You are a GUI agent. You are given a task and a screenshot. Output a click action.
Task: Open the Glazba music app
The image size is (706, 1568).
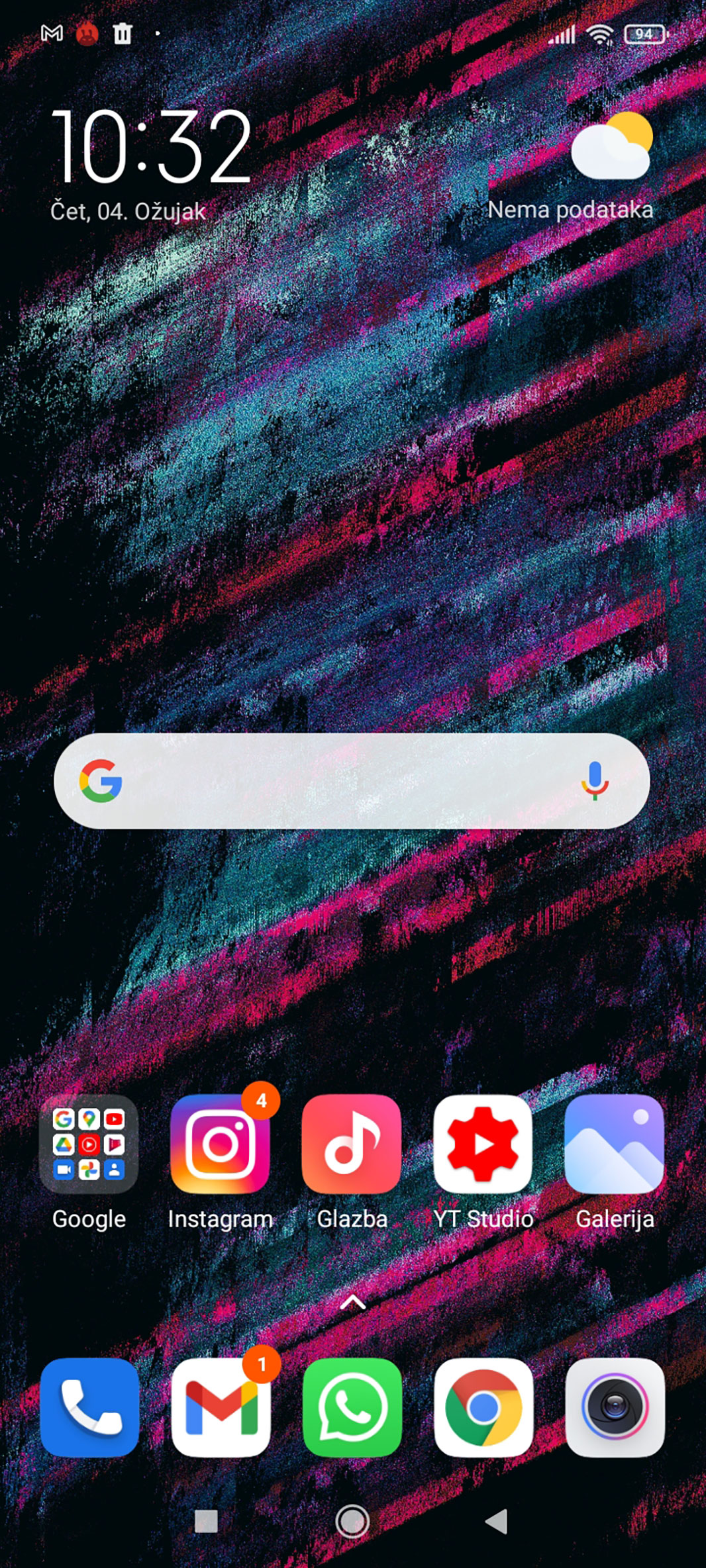tap(352, 1144)
